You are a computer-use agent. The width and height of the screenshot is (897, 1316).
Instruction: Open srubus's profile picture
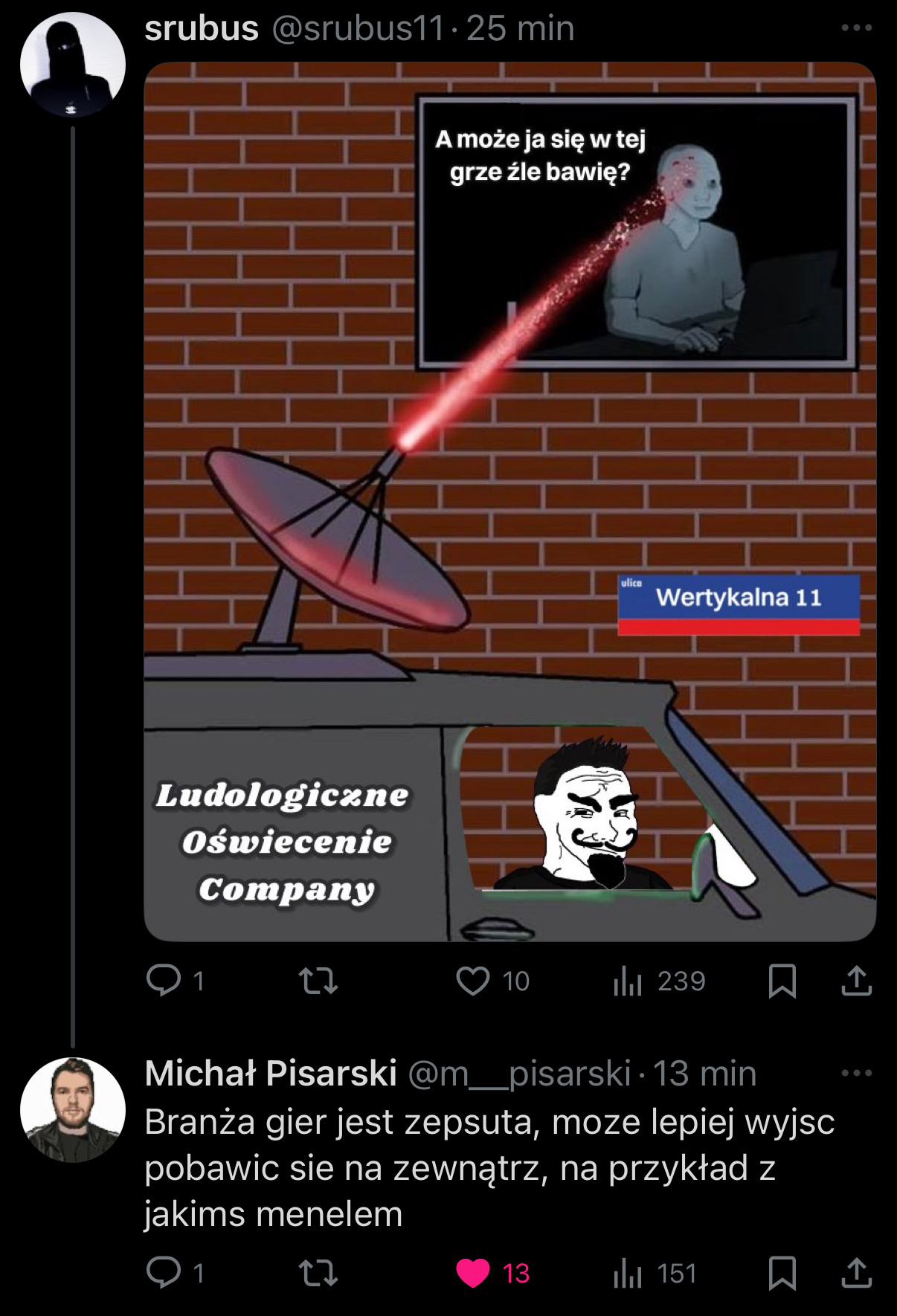(72, 65)
